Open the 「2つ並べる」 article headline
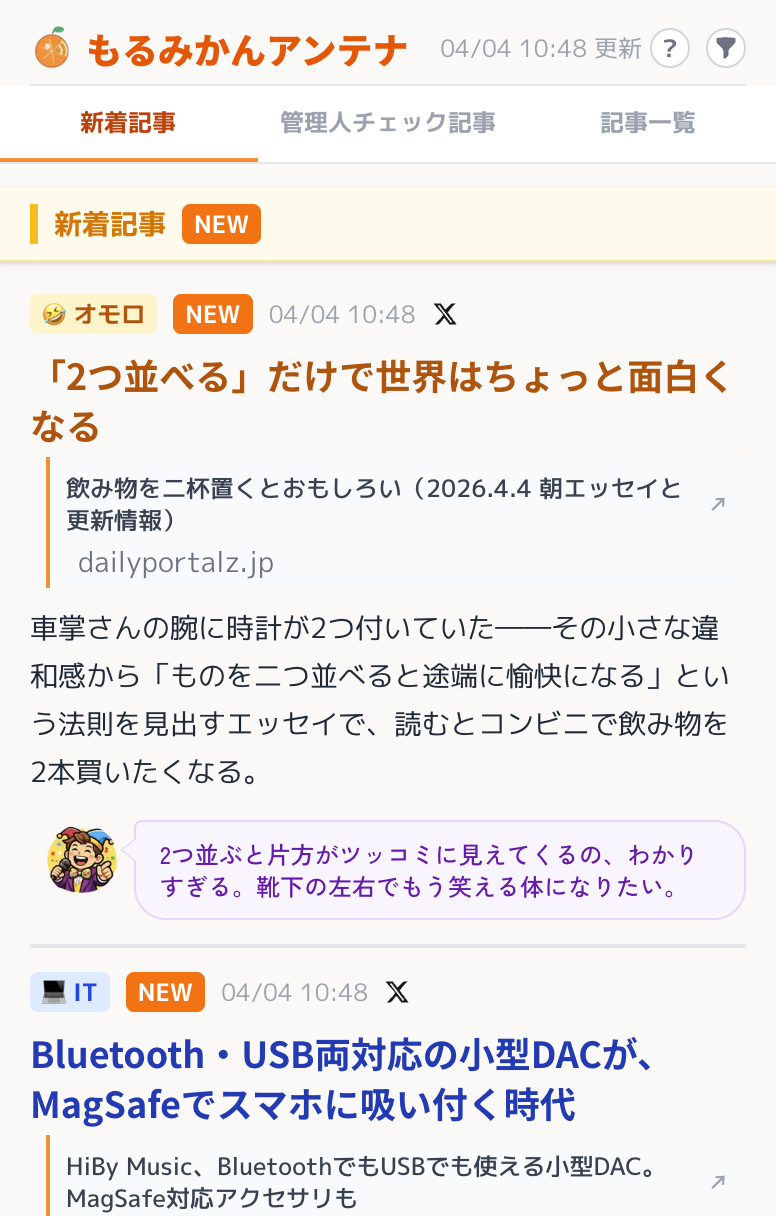776x1216 pixels. tap(380, 398)
